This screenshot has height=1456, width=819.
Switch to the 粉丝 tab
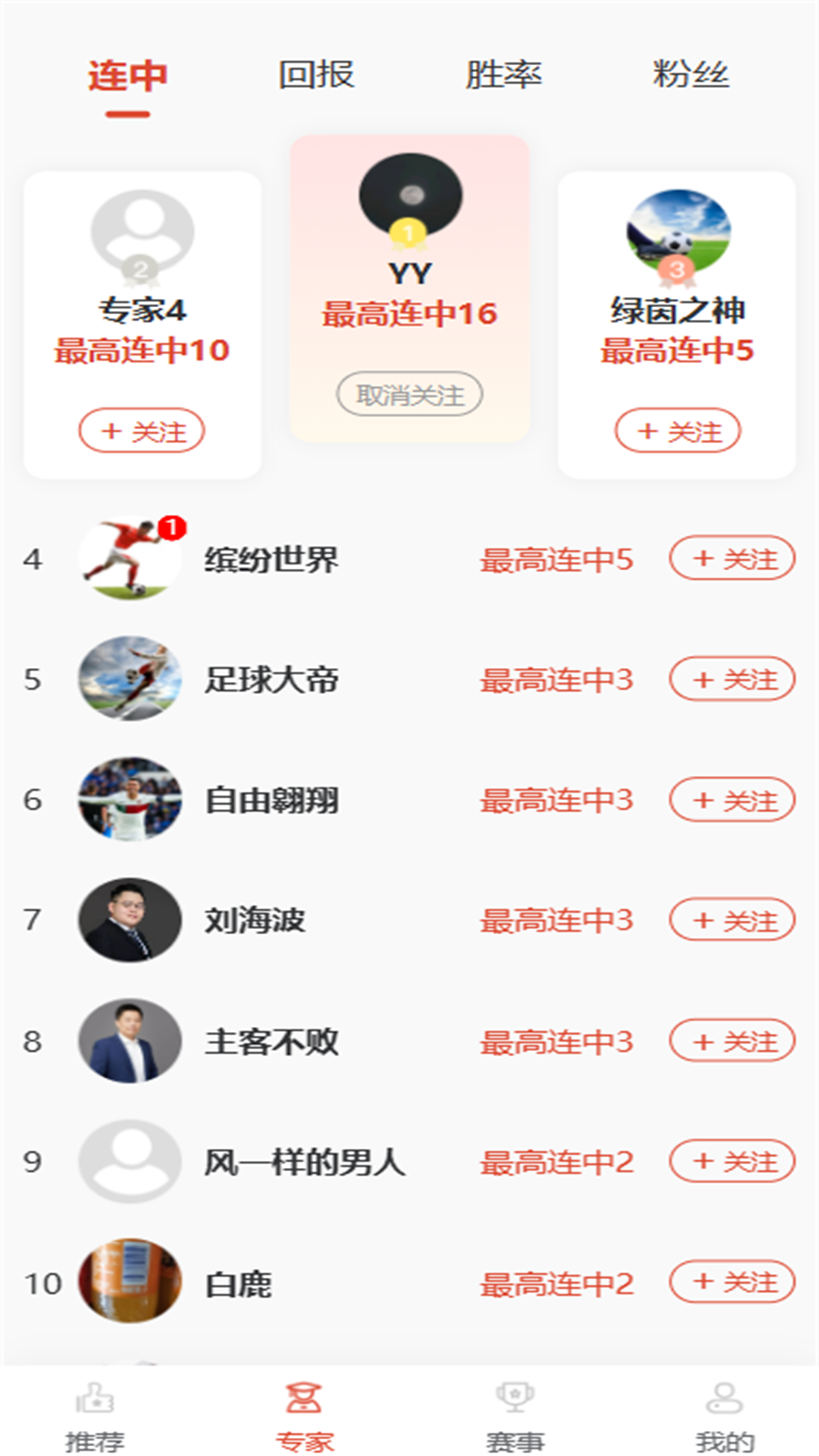click(691, 74)
